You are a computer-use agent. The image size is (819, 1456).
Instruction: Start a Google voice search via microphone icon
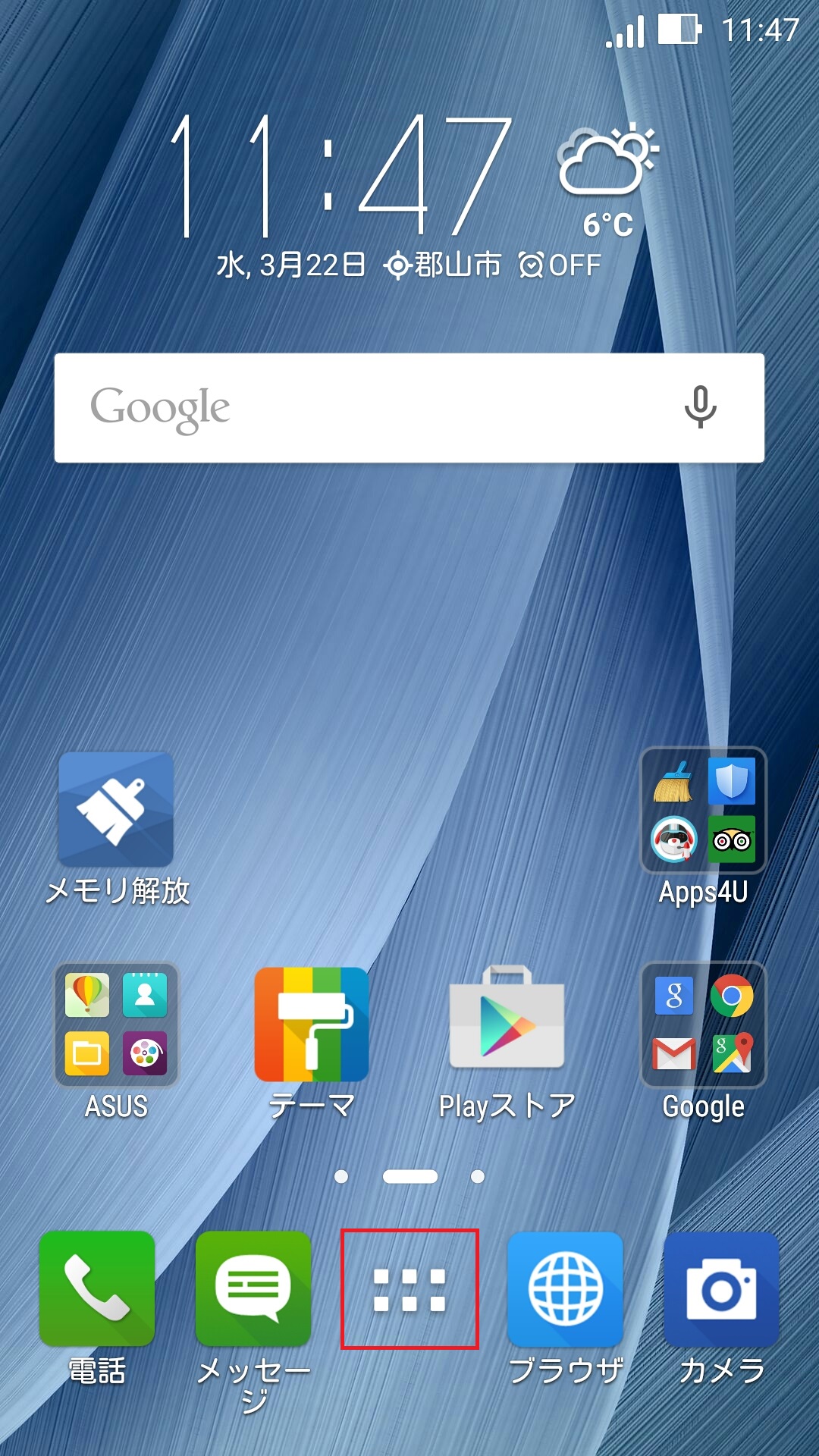click(x=699, y=408)
